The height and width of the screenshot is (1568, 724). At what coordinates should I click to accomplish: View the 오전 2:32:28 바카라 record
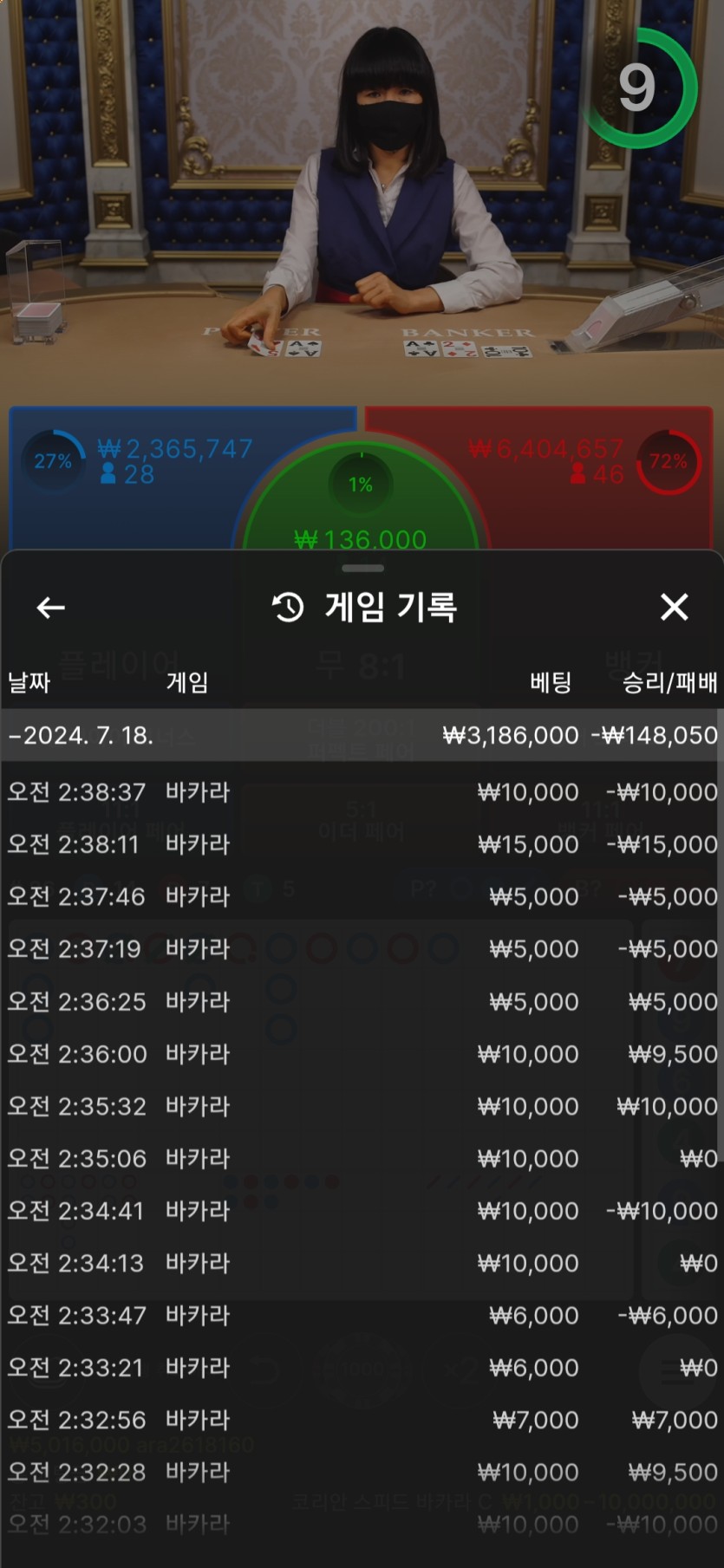tap(362, 1472)
